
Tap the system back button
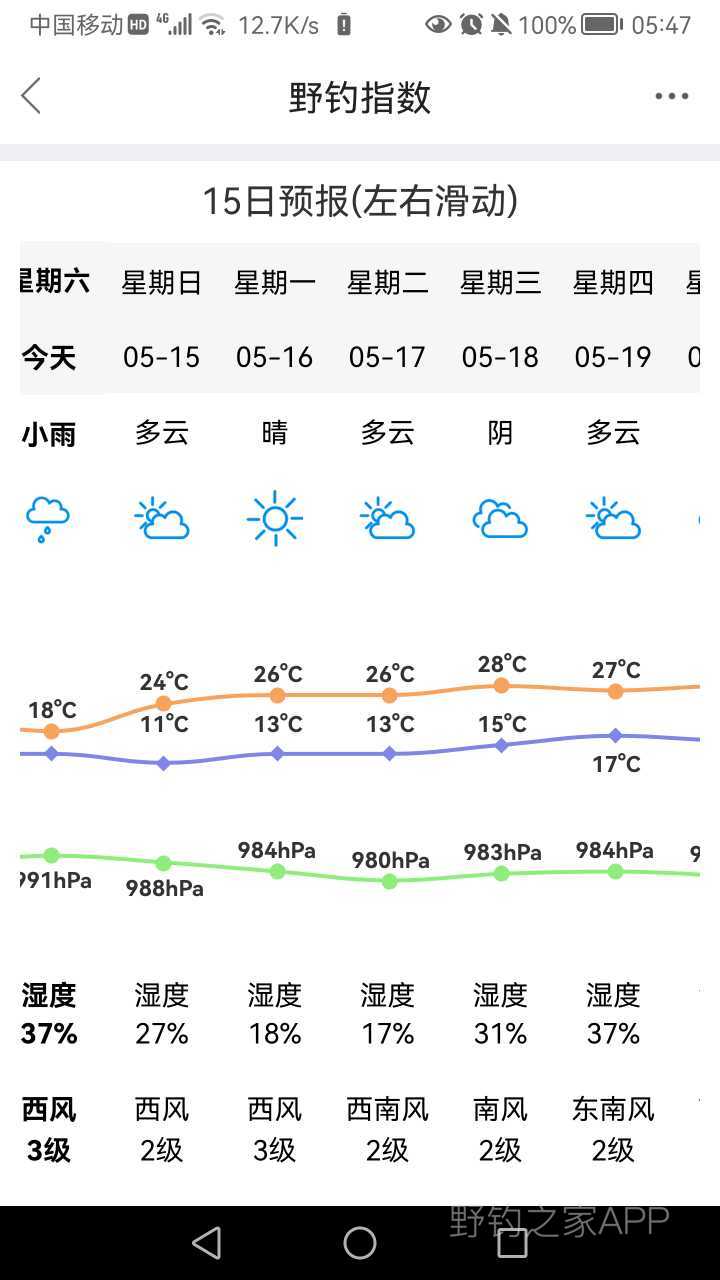click(x=207, y=1243)
